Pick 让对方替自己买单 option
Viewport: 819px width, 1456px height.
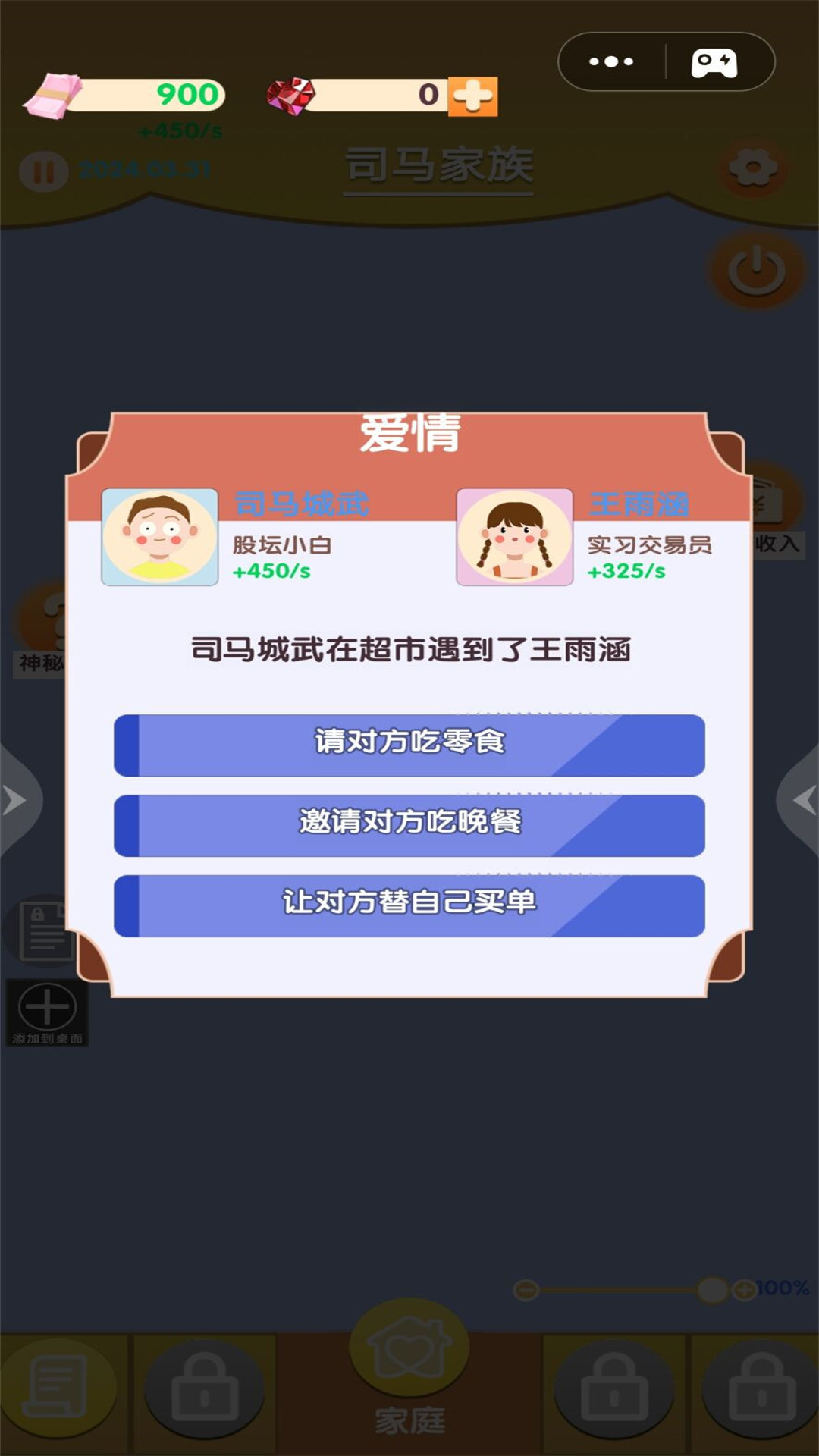pos(409,905)
